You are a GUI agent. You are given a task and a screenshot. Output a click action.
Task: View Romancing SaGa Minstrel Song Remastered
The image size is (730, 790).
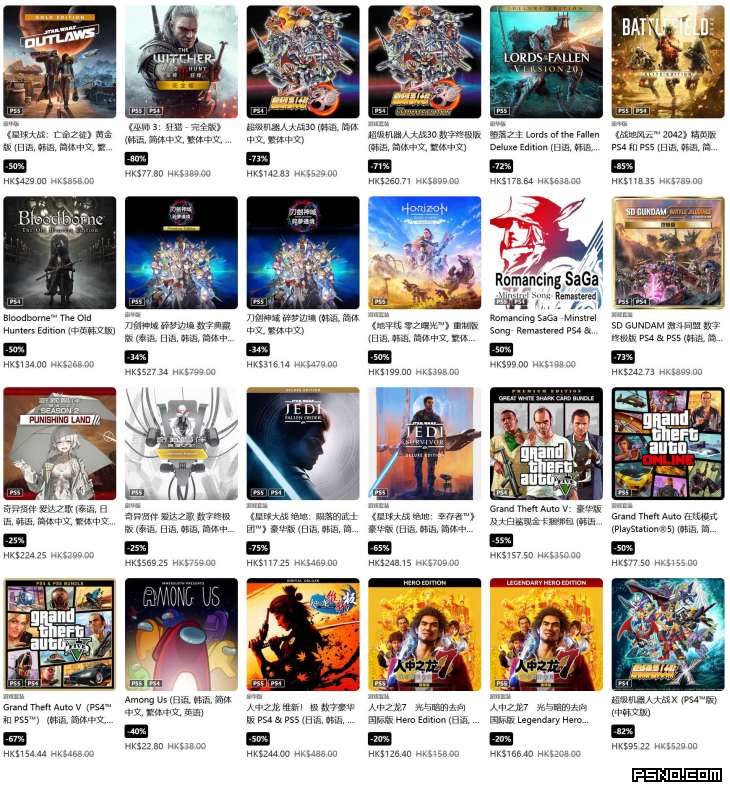point(546,252)
